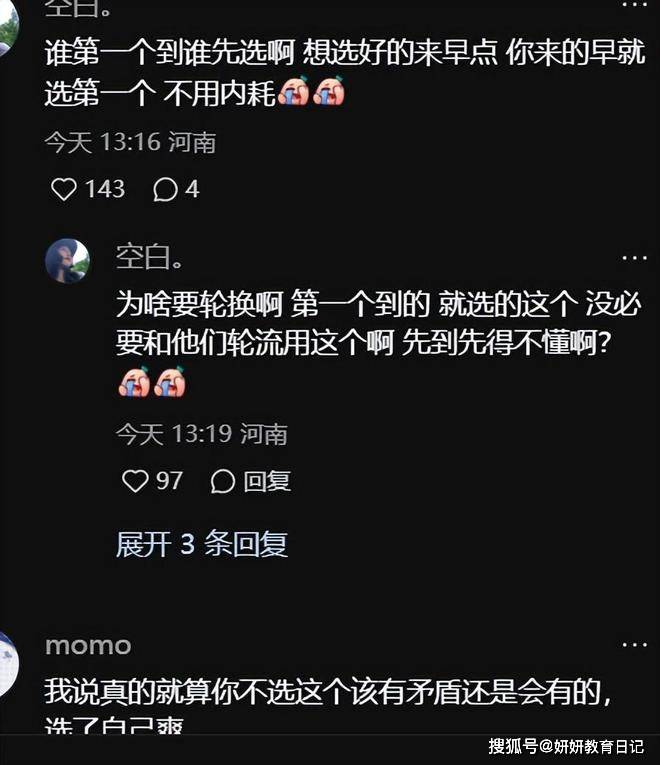Expand 展开 3 条回复
The width and height of the screenshot is (660, 765).
(201, 544)
